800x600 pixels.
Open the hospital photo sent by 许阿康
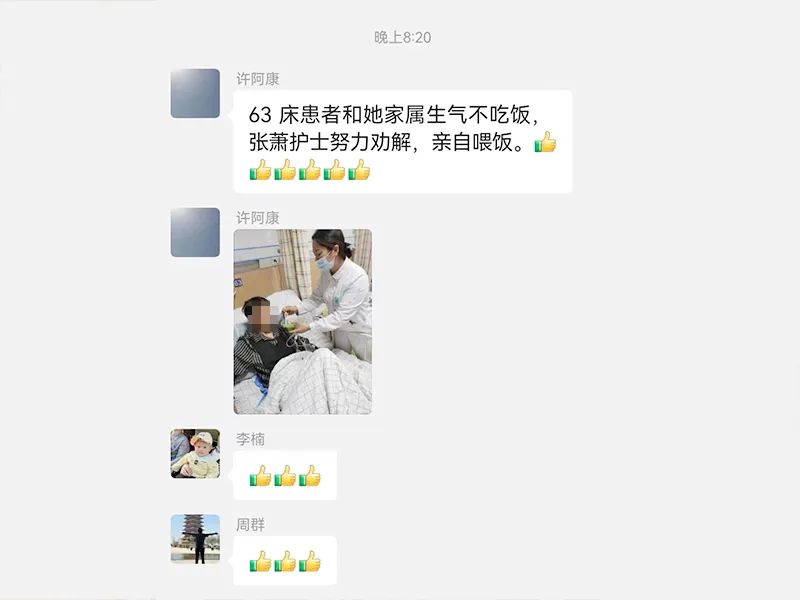[302, 321]
